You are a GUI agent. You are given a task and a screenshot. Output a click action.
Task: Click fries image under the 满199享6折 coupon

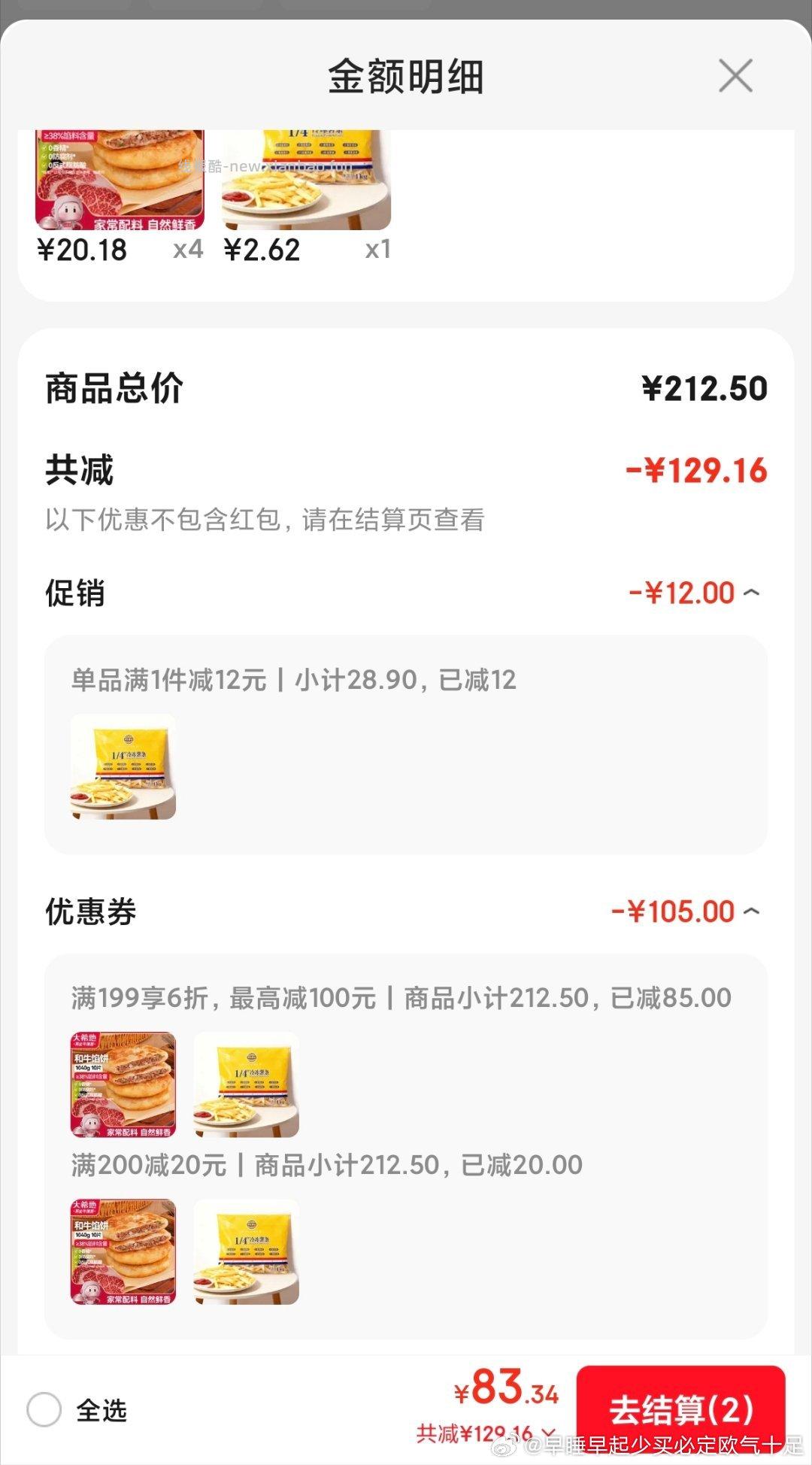click(246, 1084)
